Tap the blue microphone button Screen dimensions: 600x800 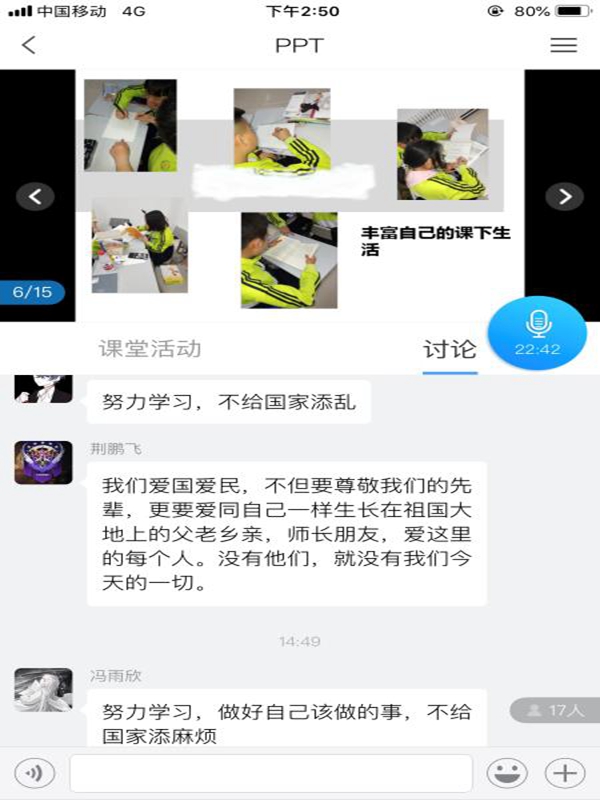(x=538, y=332)
